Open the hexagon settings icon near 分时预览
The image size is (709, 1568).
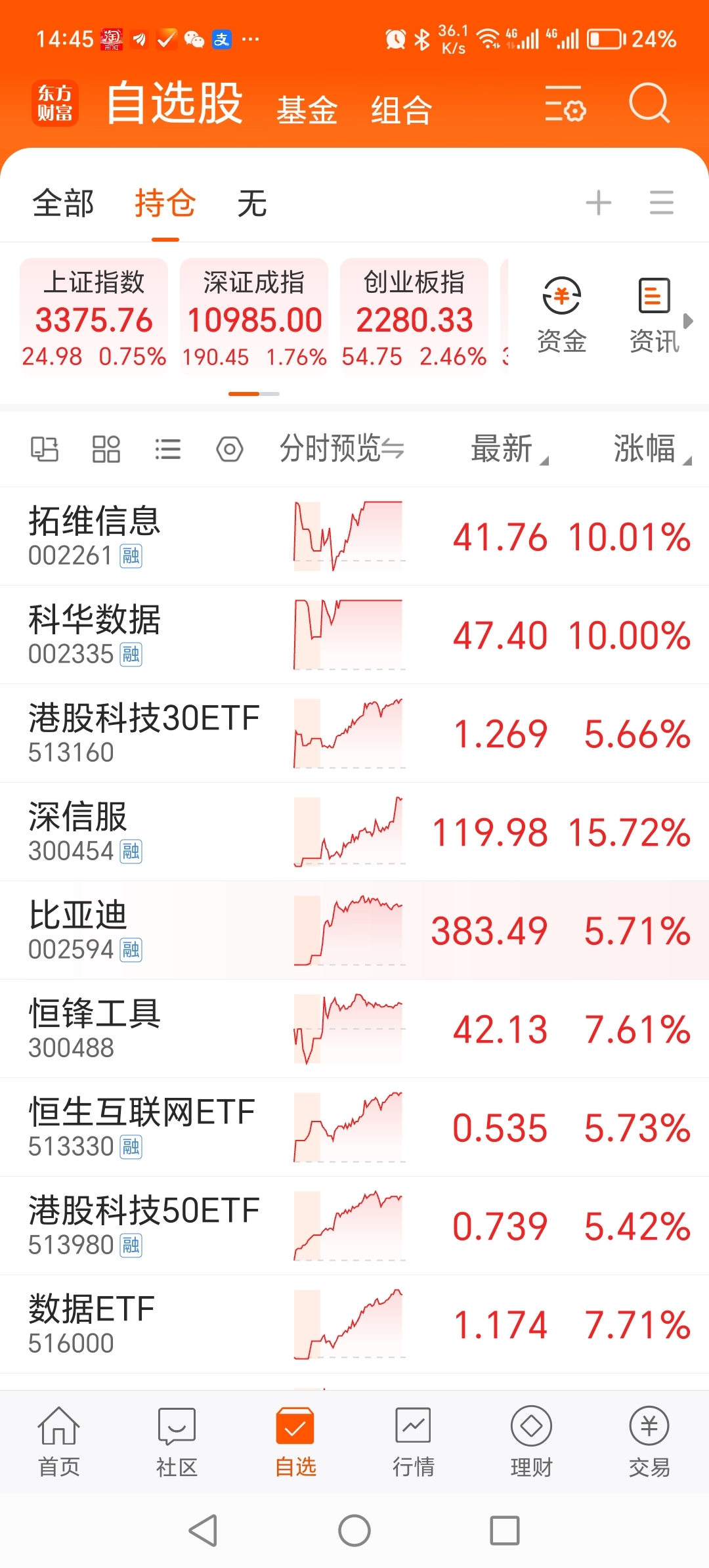pyautogui.click(x=230, y=449)
